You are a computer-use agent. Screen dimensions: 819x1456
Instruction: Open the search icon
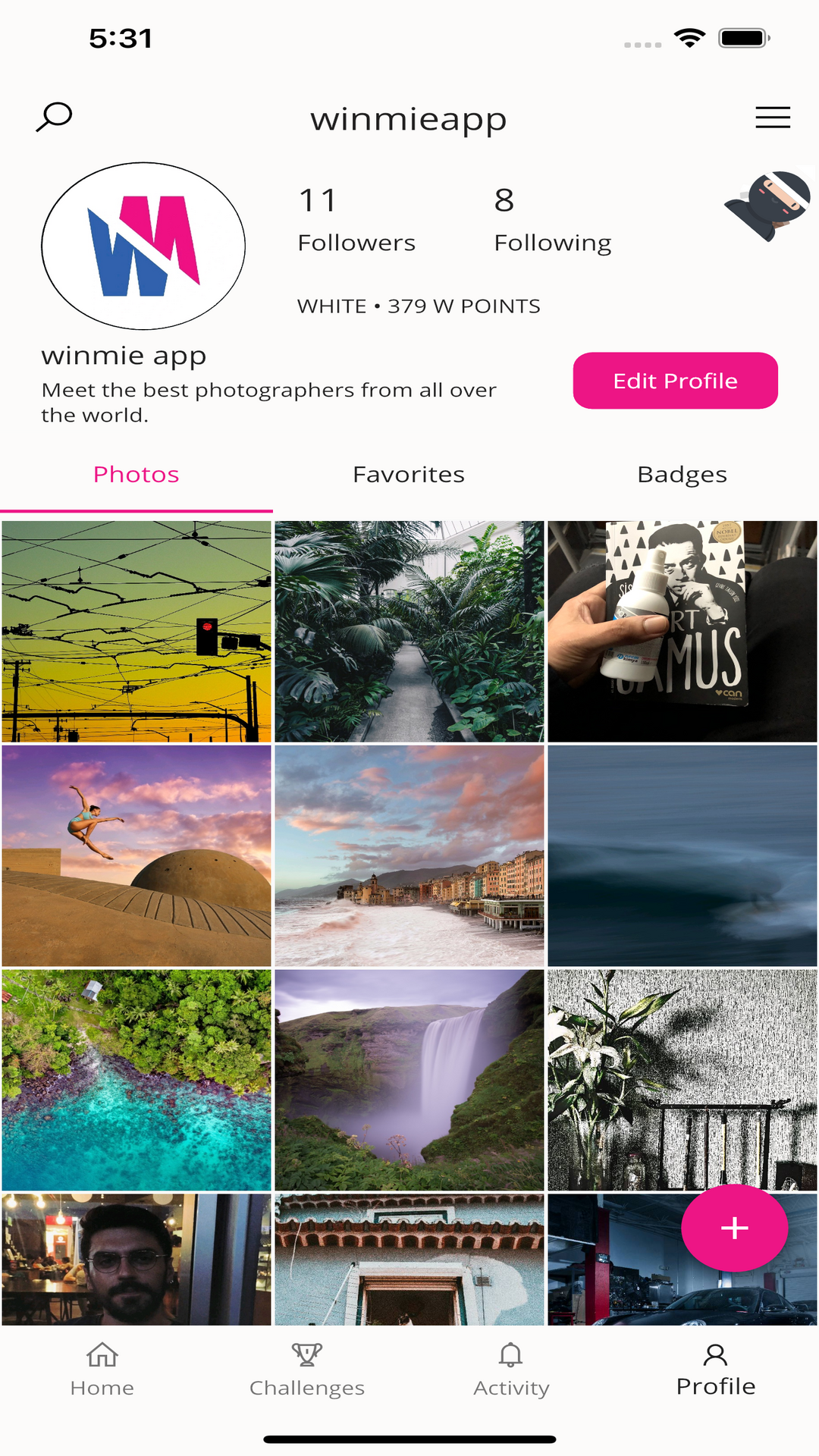coord(54,118)
